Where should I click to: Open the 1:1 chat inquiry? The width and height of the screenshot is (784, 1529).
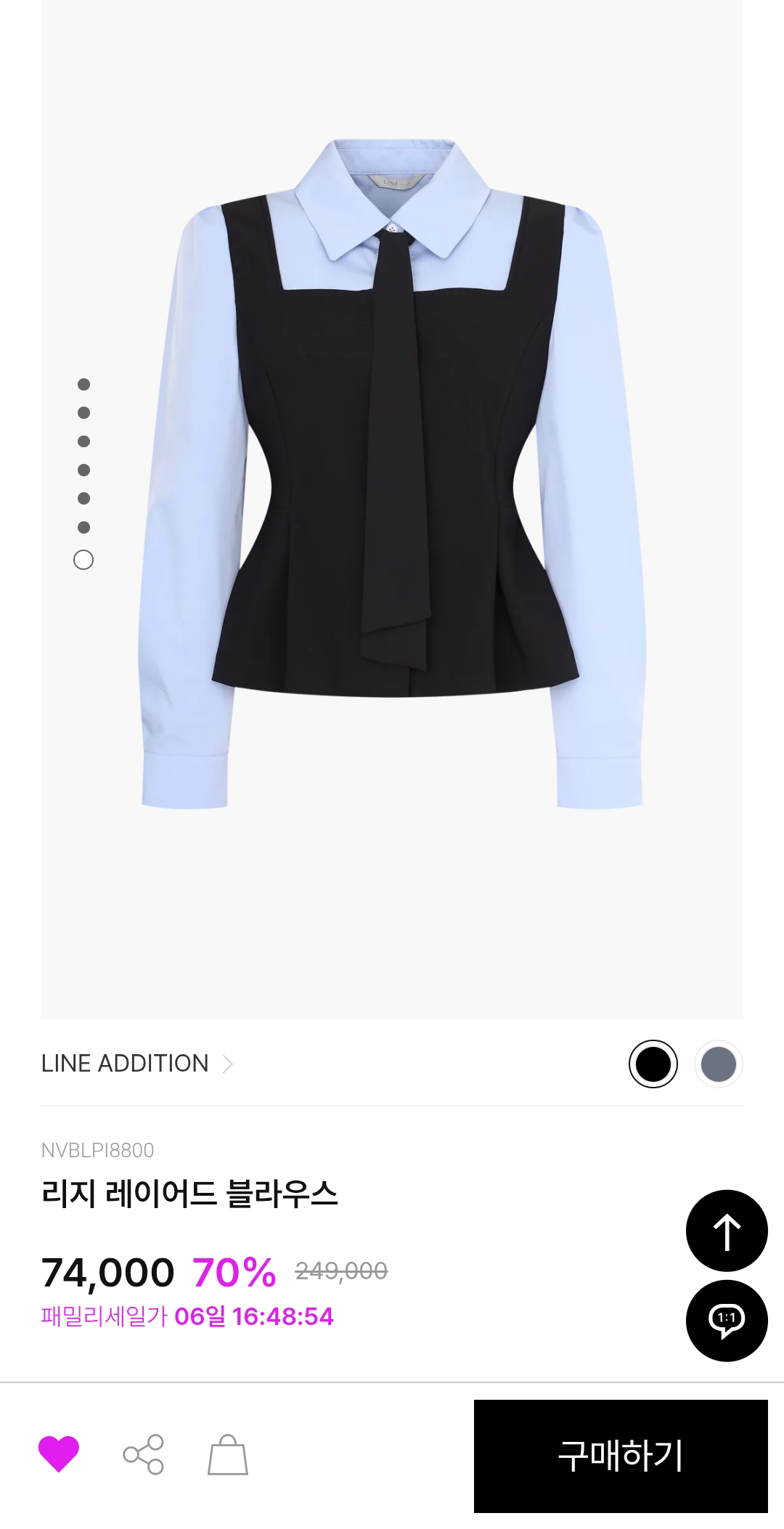click(x=727, y=1321)
